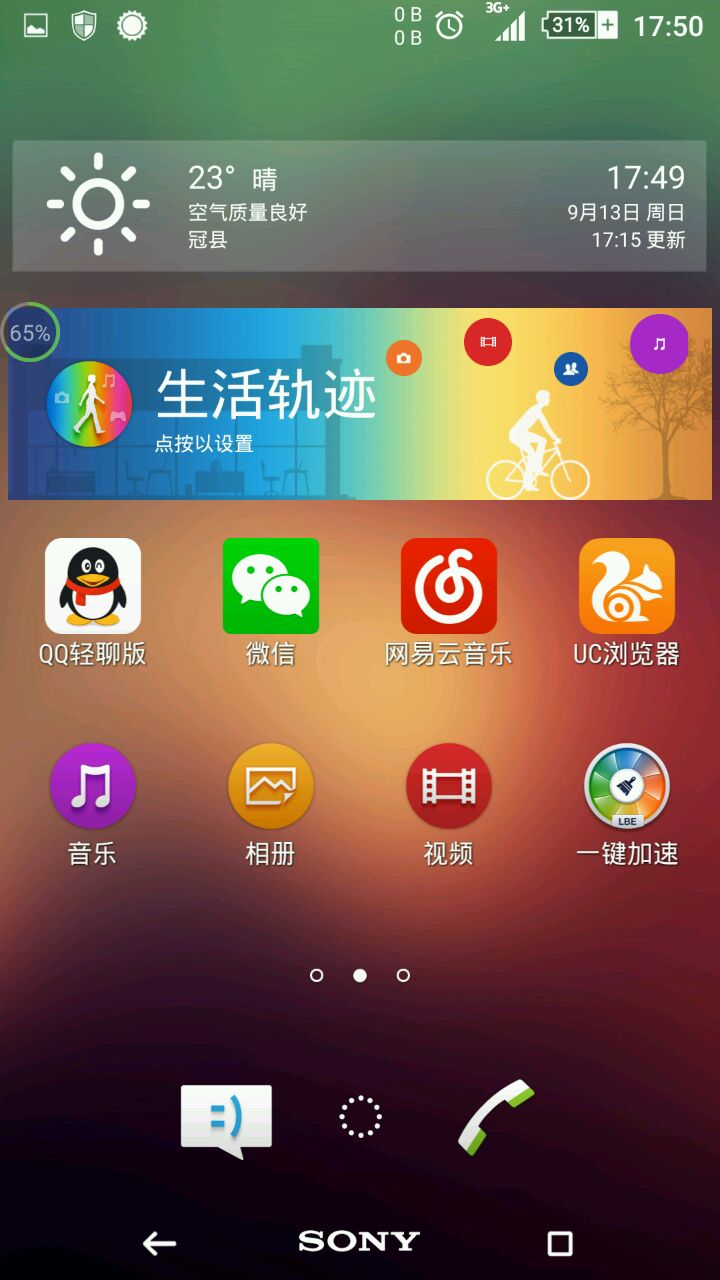Tap 一键加速 to speed up phone
Image resolution: width=720 pixels, height=1280 pixels.
pyautogui.click(x=626, y=787)
